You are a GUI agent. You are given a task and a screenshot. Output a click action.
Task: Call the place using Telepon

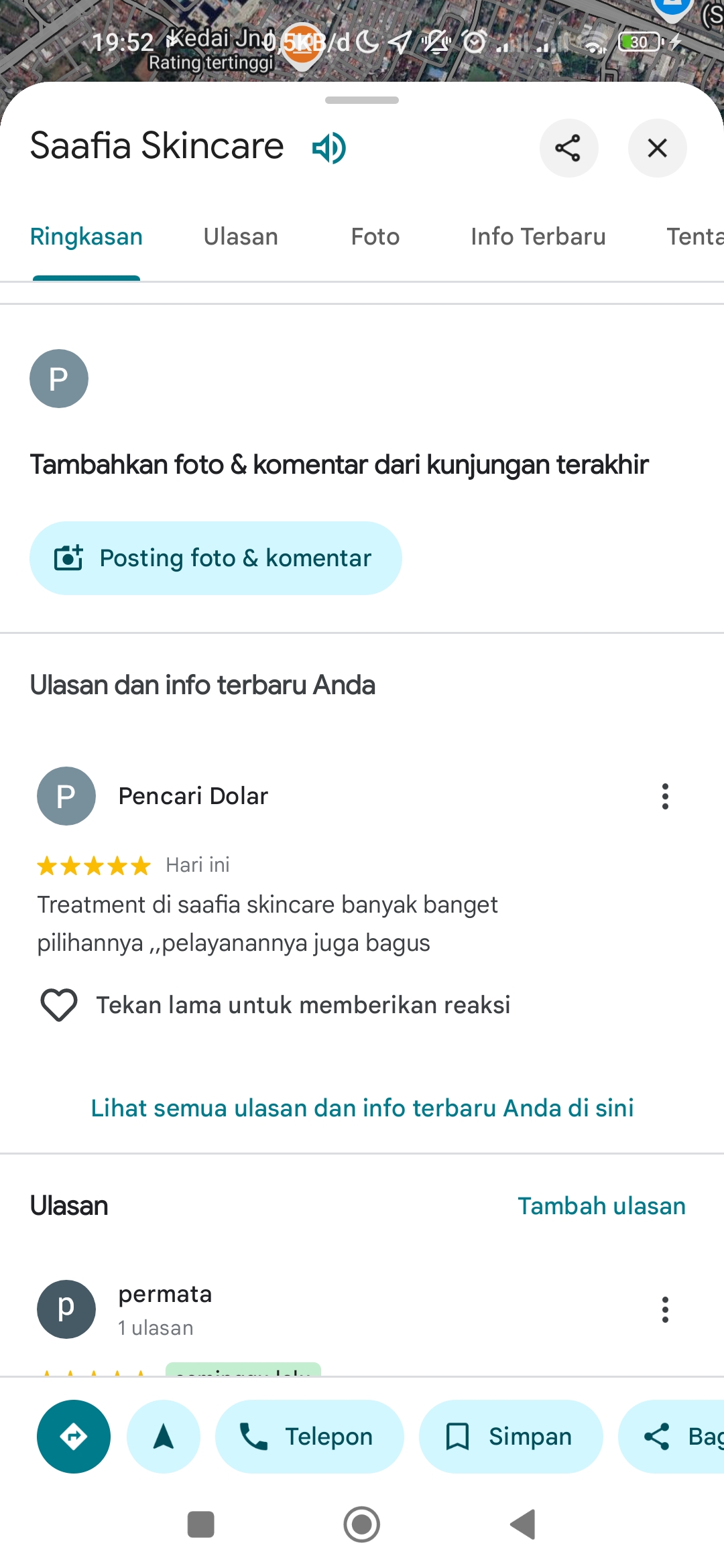(310, 1437)
